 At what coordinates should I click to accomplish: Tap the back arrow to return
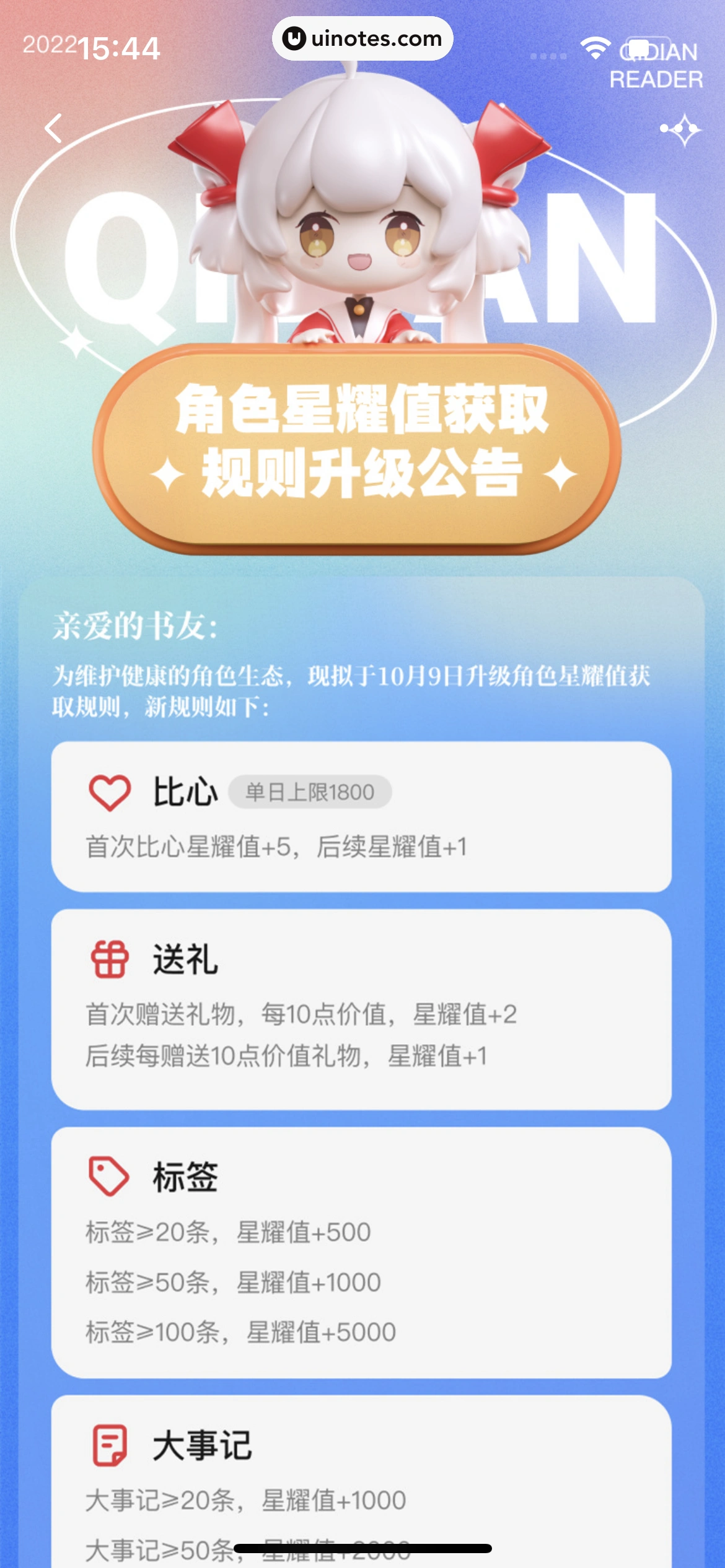(x=55, y=128)
